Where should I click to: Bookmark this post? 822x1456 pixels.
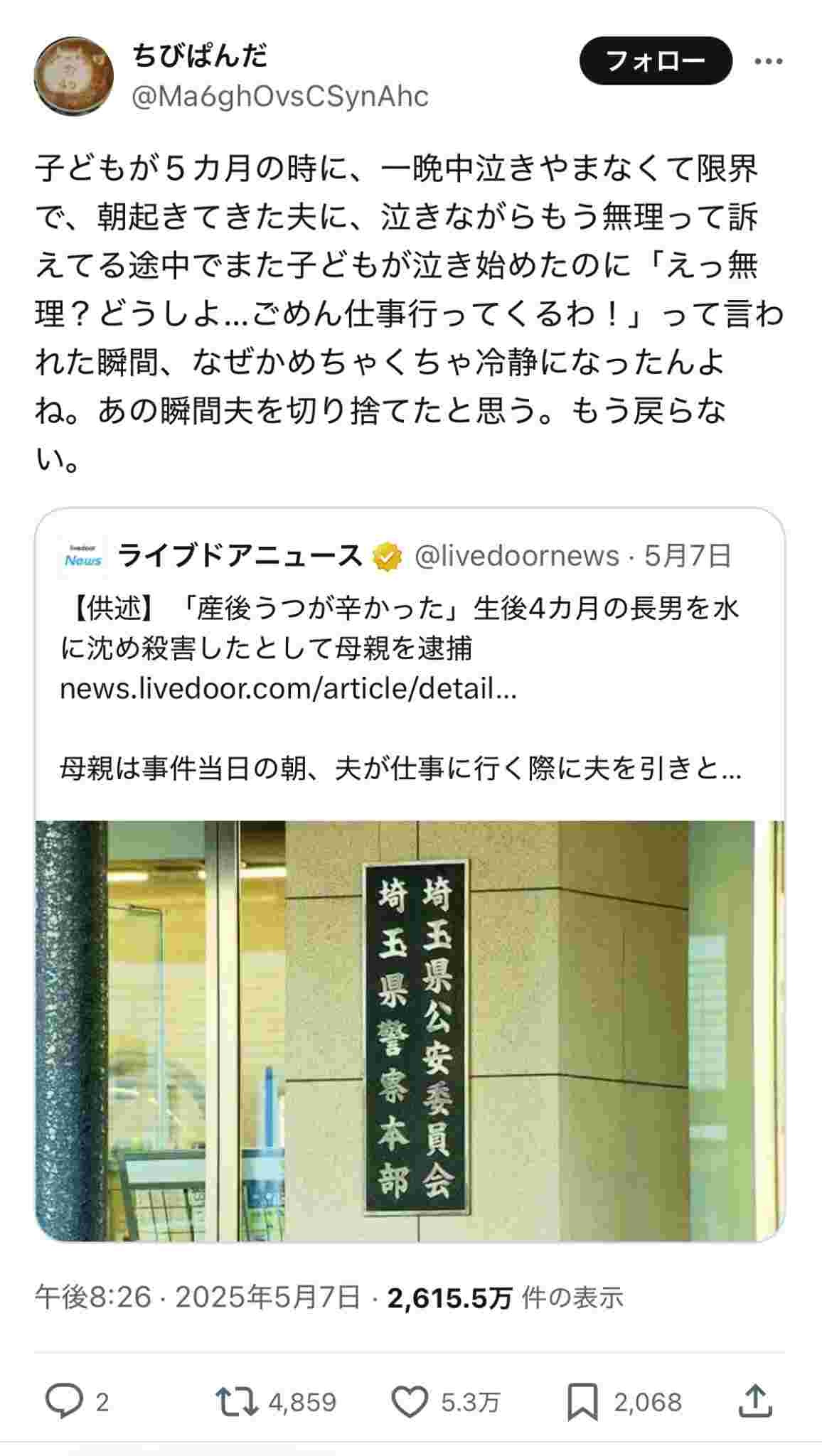pos(582,1402)
